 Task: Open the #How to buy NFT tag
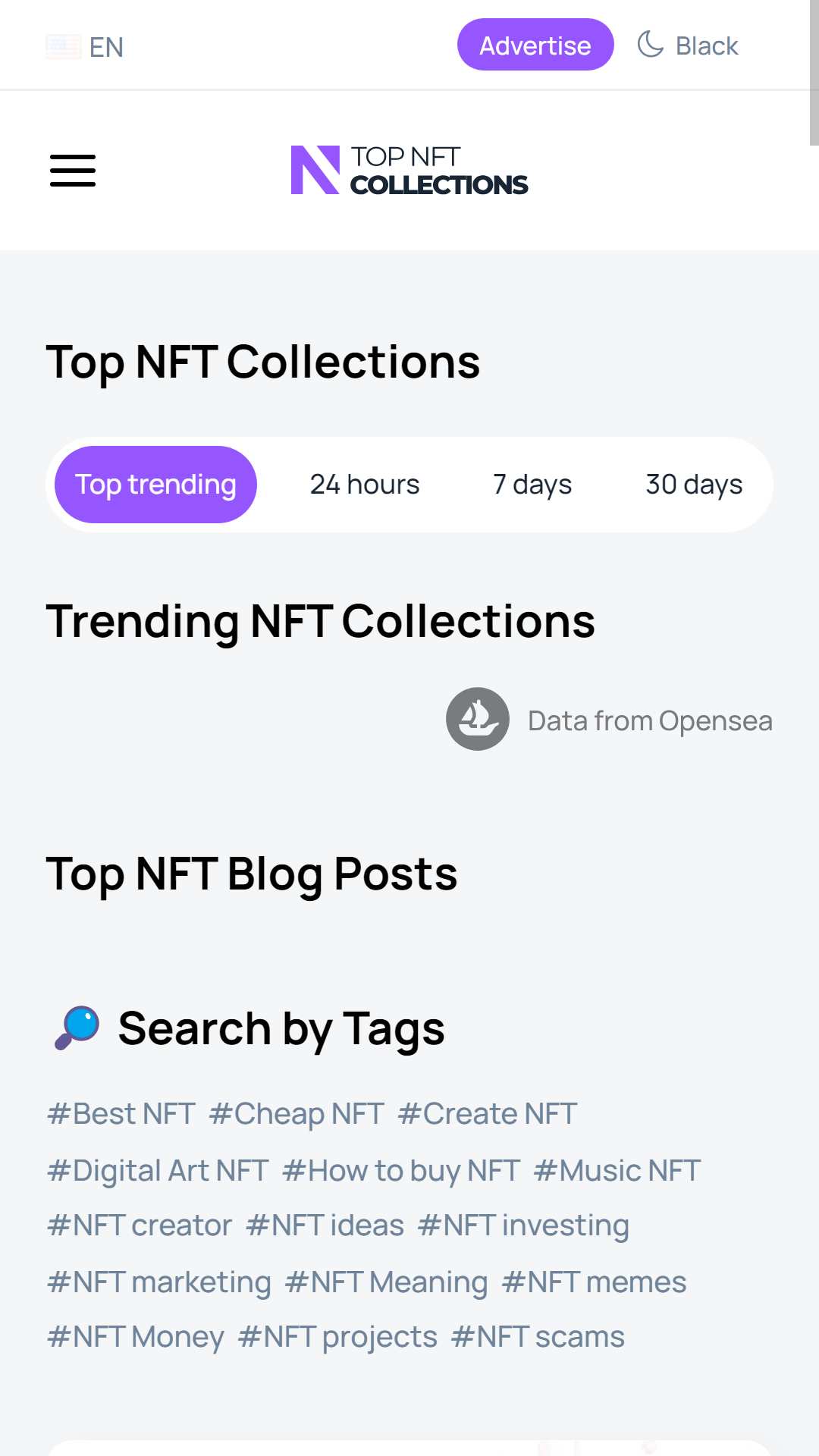pos(401,1170)
